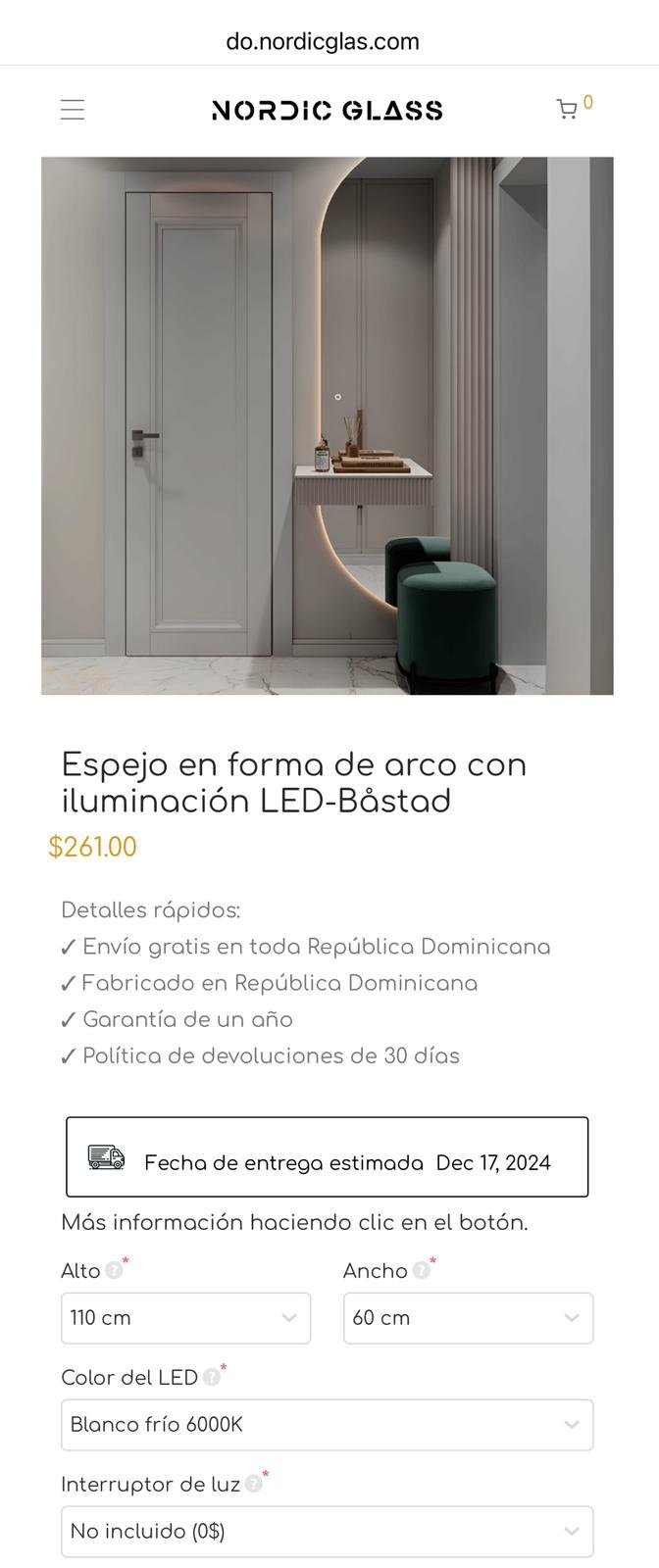Screen dimensions: 659x1568
Task: Enlarge the arch mirror product image
Action: click(x=328, y=425)
